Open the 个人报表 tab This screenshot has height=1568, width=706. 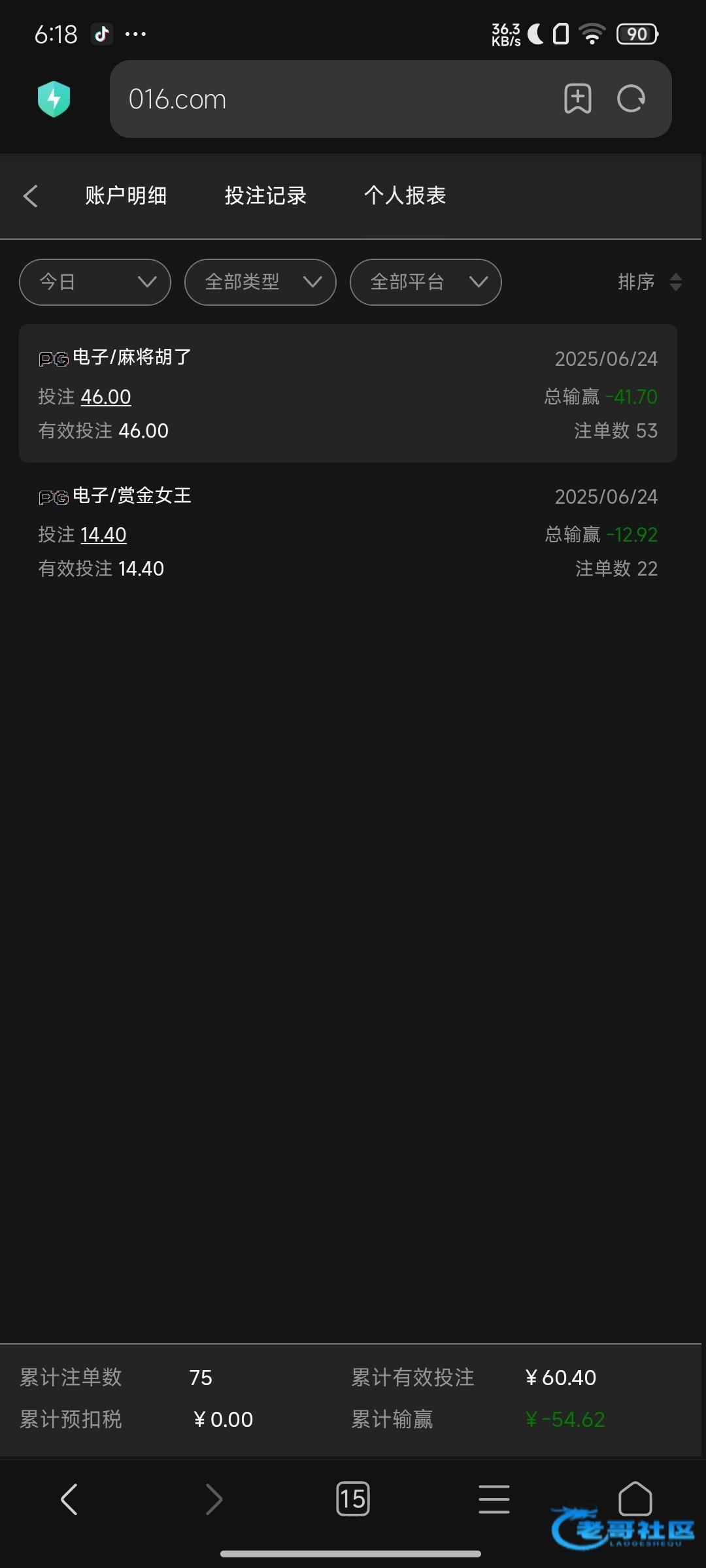pyautogui.click(x=405, y=195)
